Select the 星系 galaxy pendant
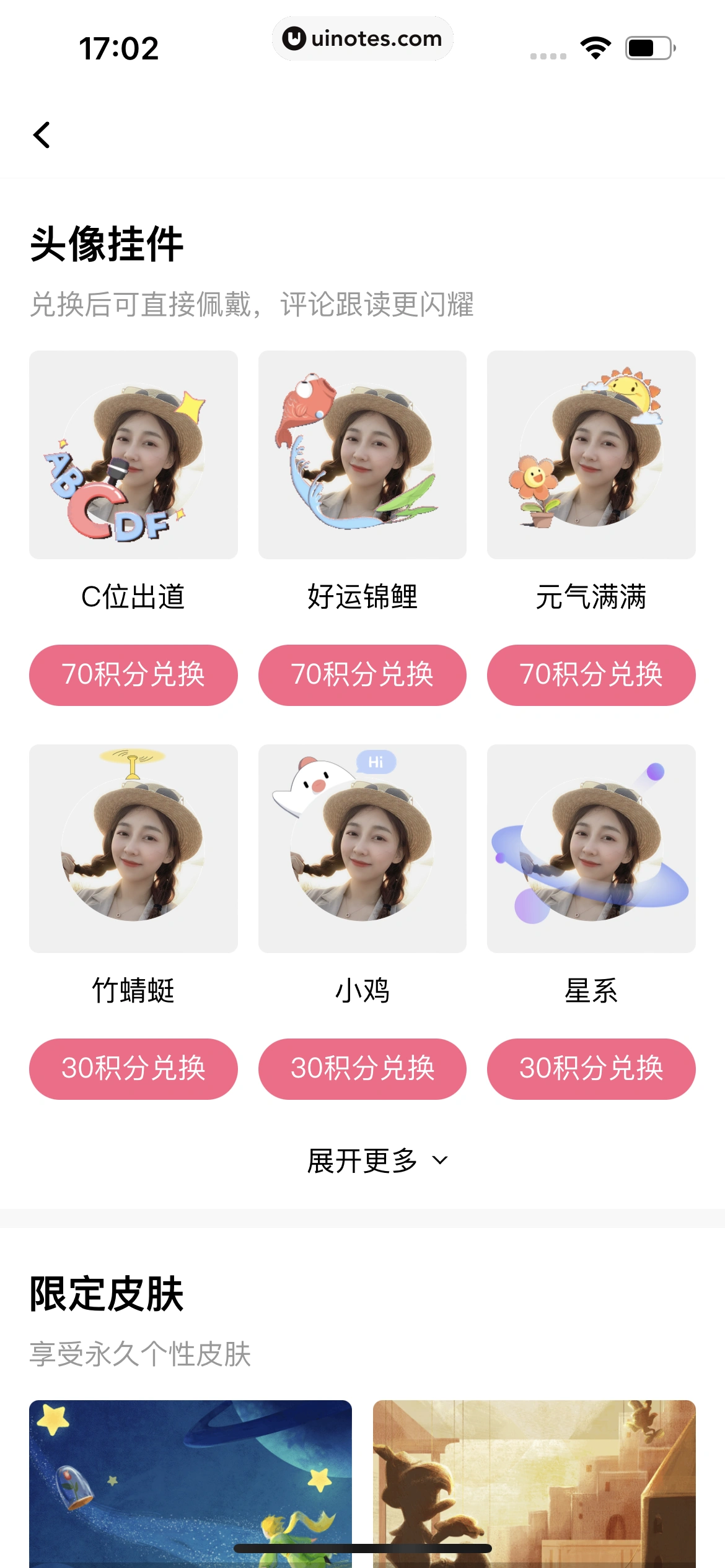Screen dimensions: 725x1568 pyautogui.click(x=591, y=848)
